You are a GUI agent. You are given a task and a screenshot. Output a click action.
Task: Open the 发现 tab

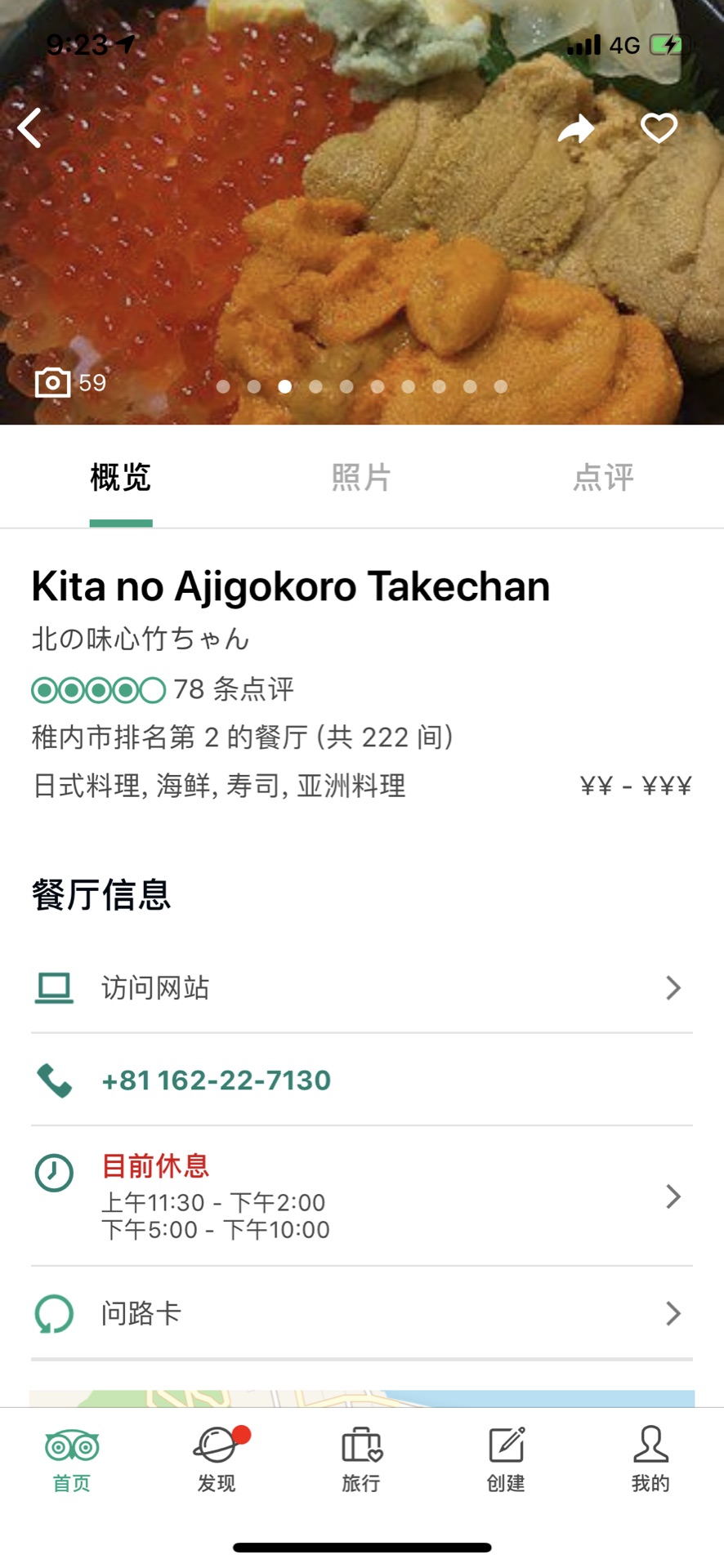(x=217, y=1461)
